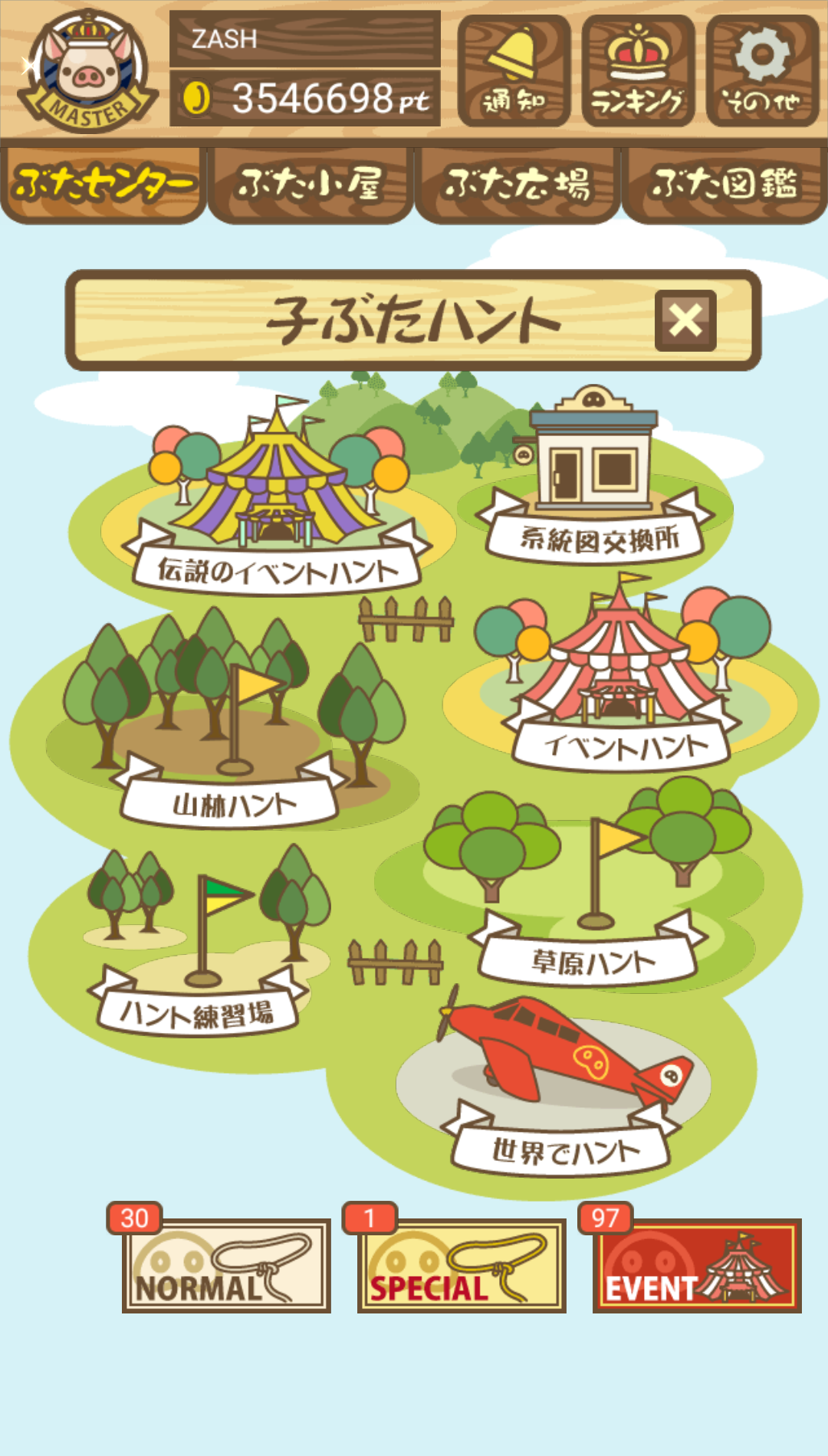Switch to the ぶた小屋 tab

pos(310,185)
